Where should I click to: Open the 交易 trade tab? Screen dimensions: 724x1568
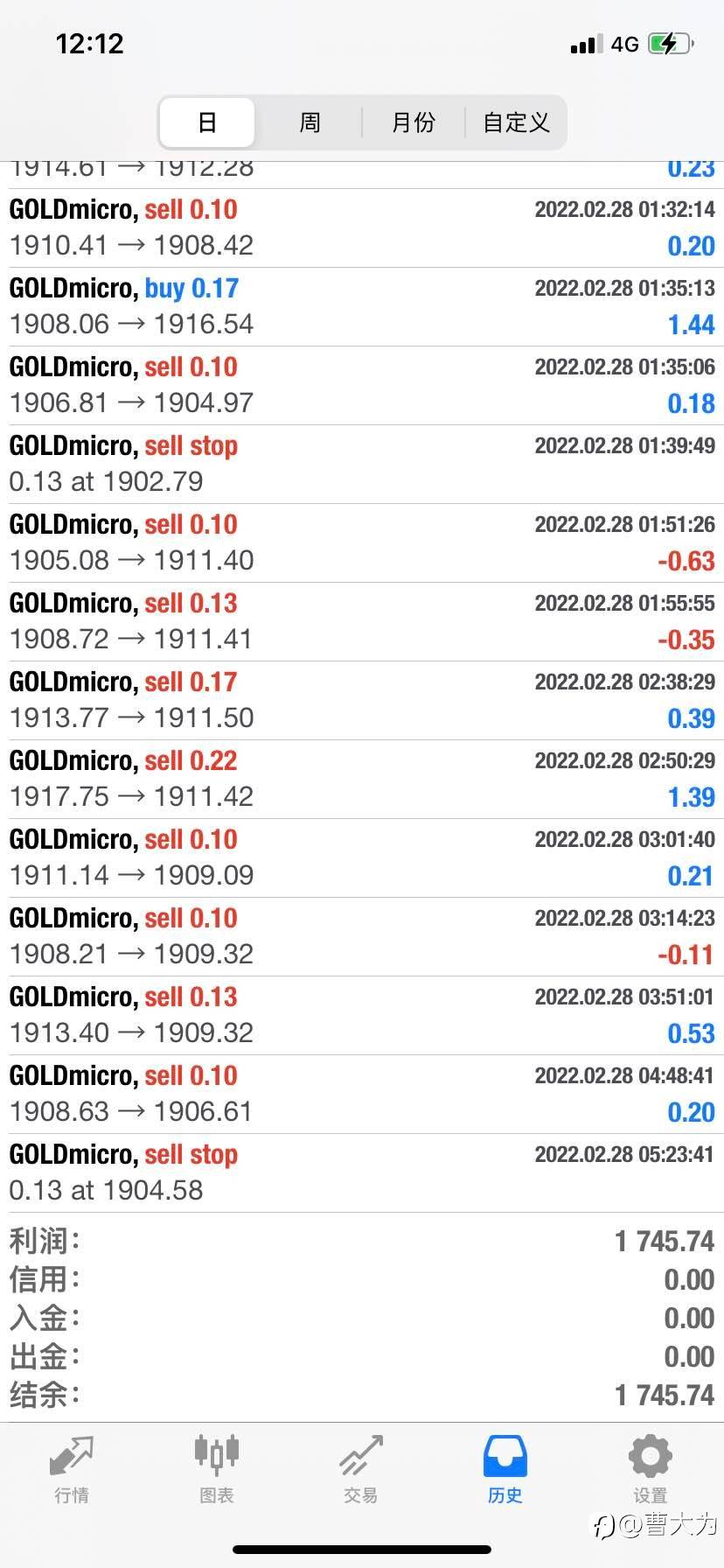360,1469
